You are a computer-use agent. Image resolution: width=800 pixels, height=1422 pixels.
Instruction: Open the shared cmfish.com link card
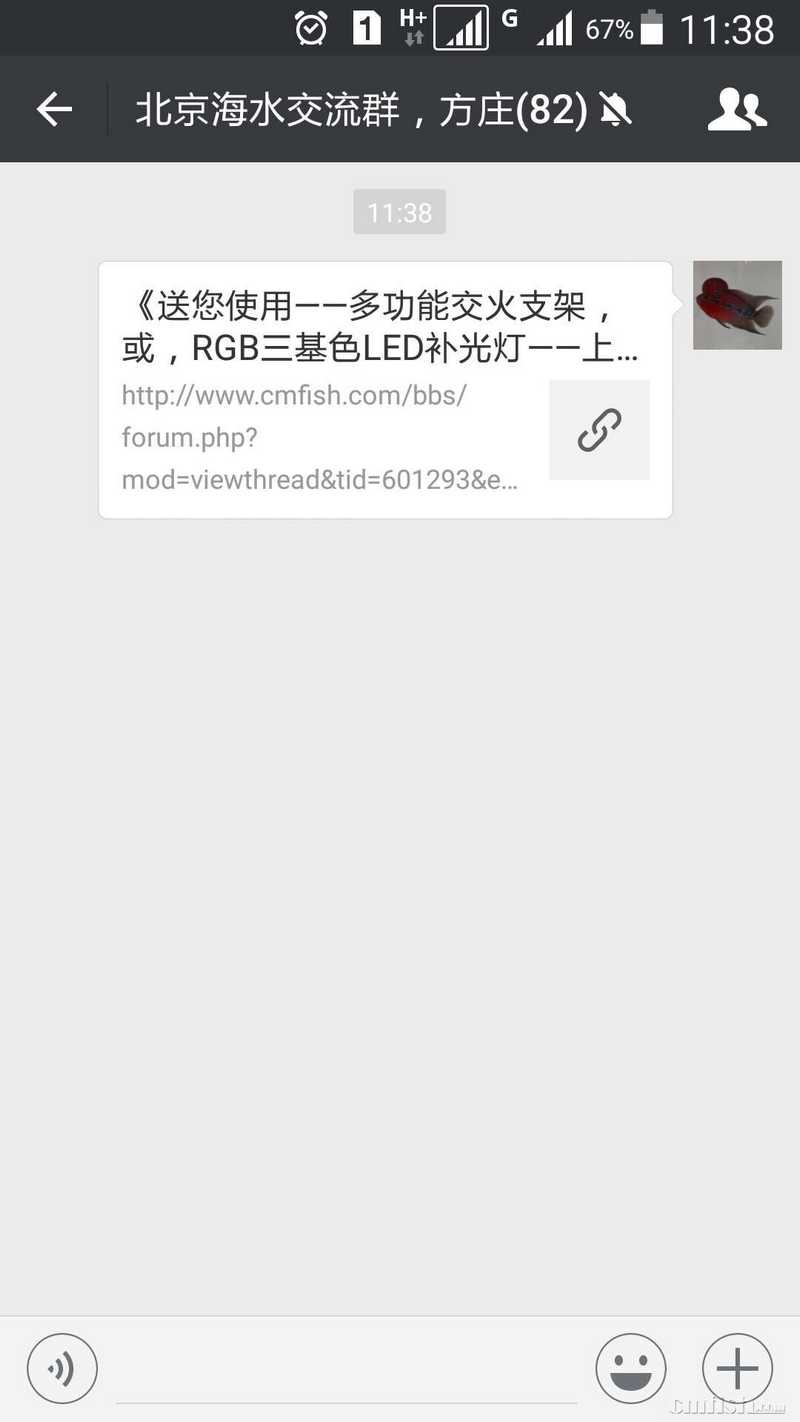(385, 390)
